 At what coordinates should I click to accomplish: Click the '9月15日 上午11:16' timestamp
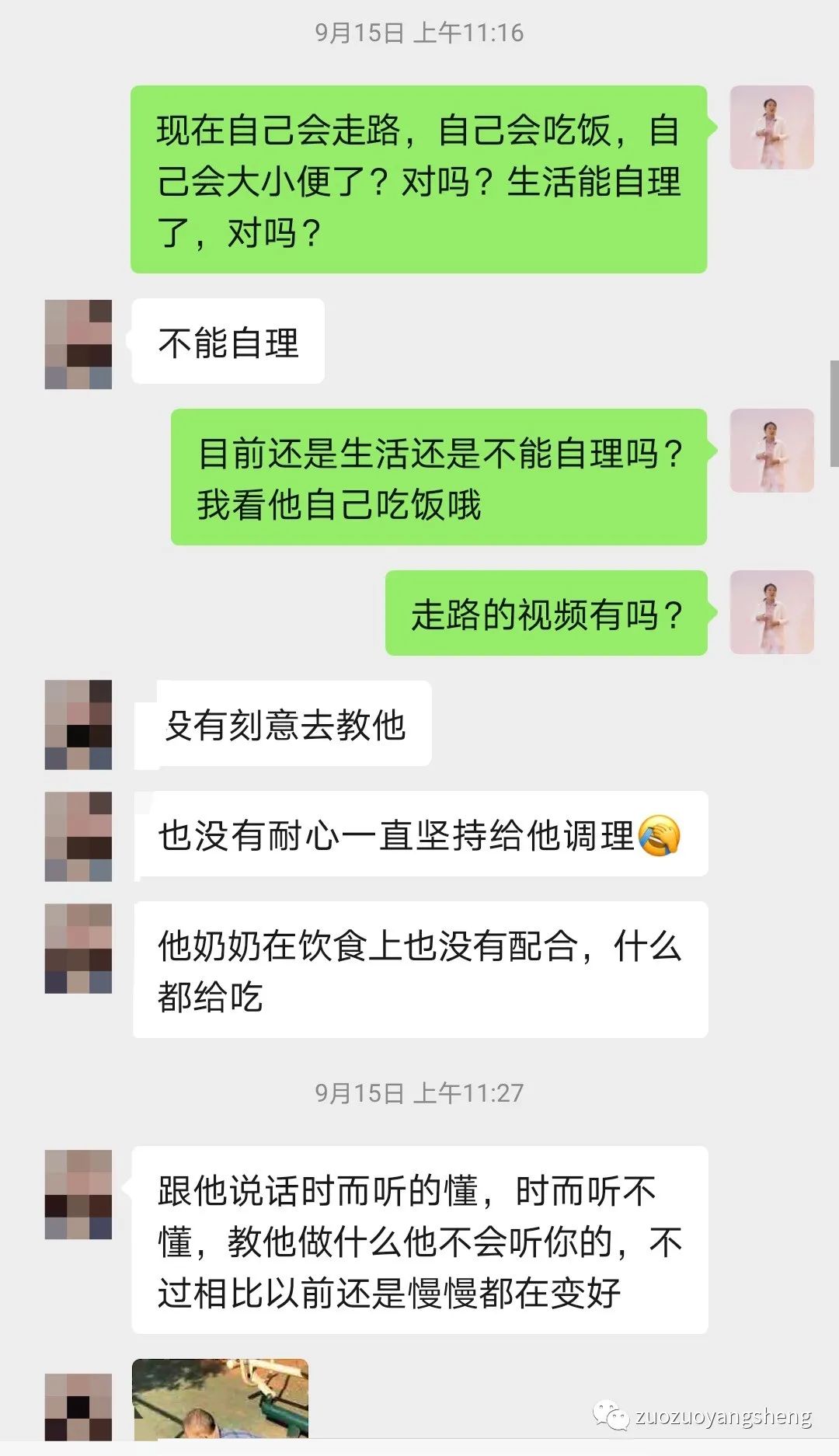[x=419, y=33]
